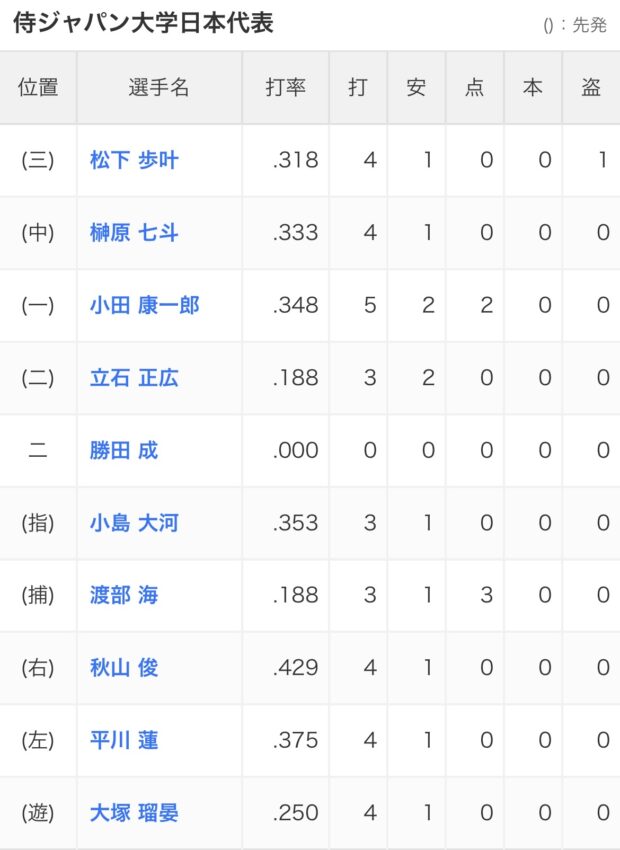620x850 pixels.
Task: Open profile of 小島 大河
Action: [x=134, y=523]
